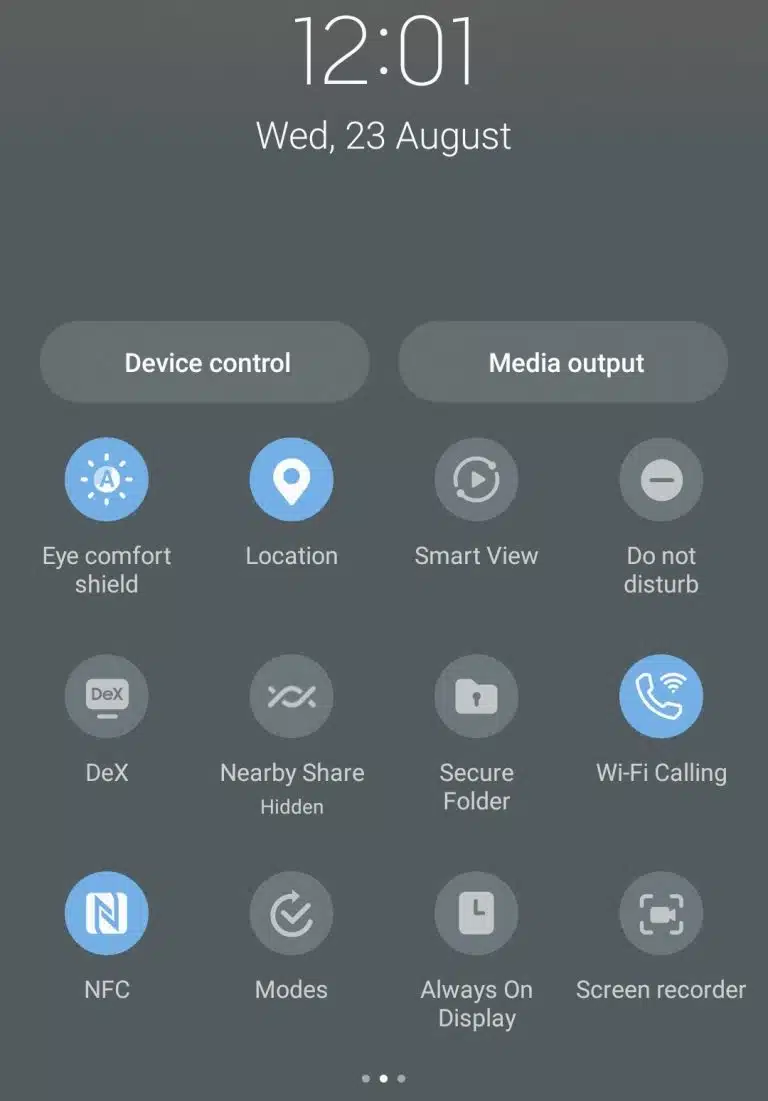The image size is (768, 1101).
Task: Open Device control
Action: coord(205,362)
